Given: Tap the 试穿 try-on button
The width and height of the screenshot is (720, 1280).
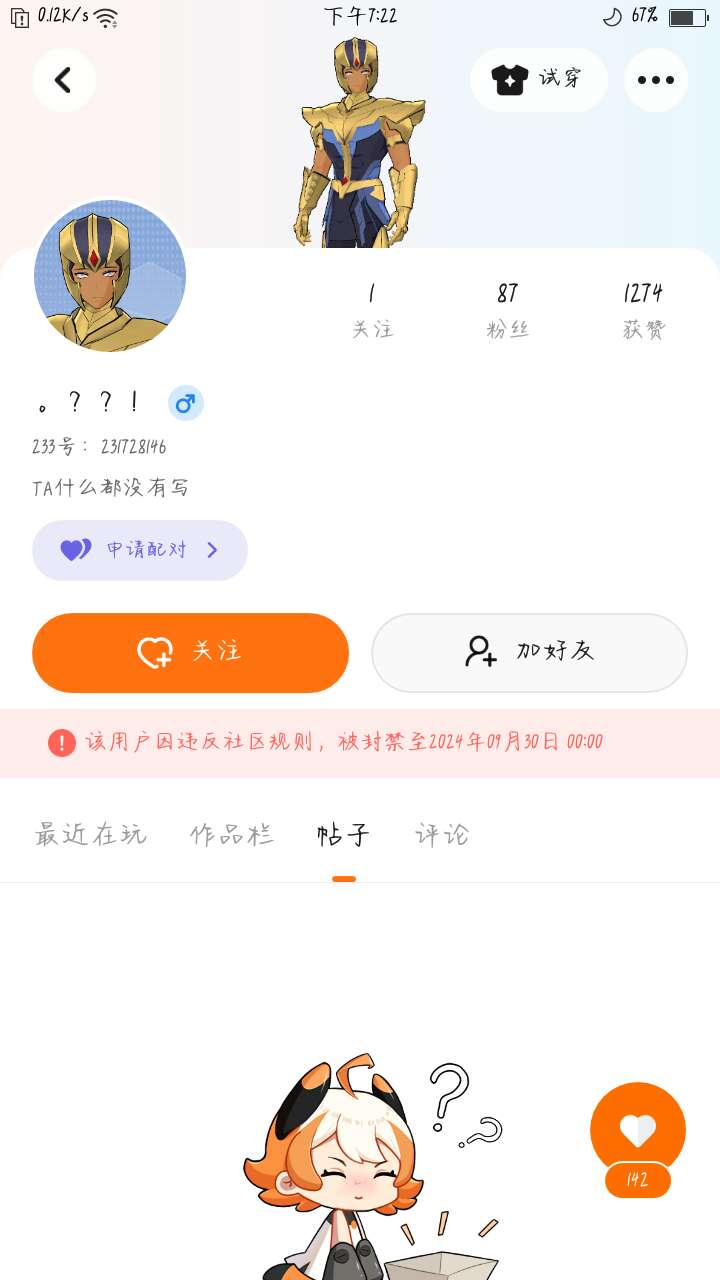Looking at the screenshot, I should click(x=539, y=80).
